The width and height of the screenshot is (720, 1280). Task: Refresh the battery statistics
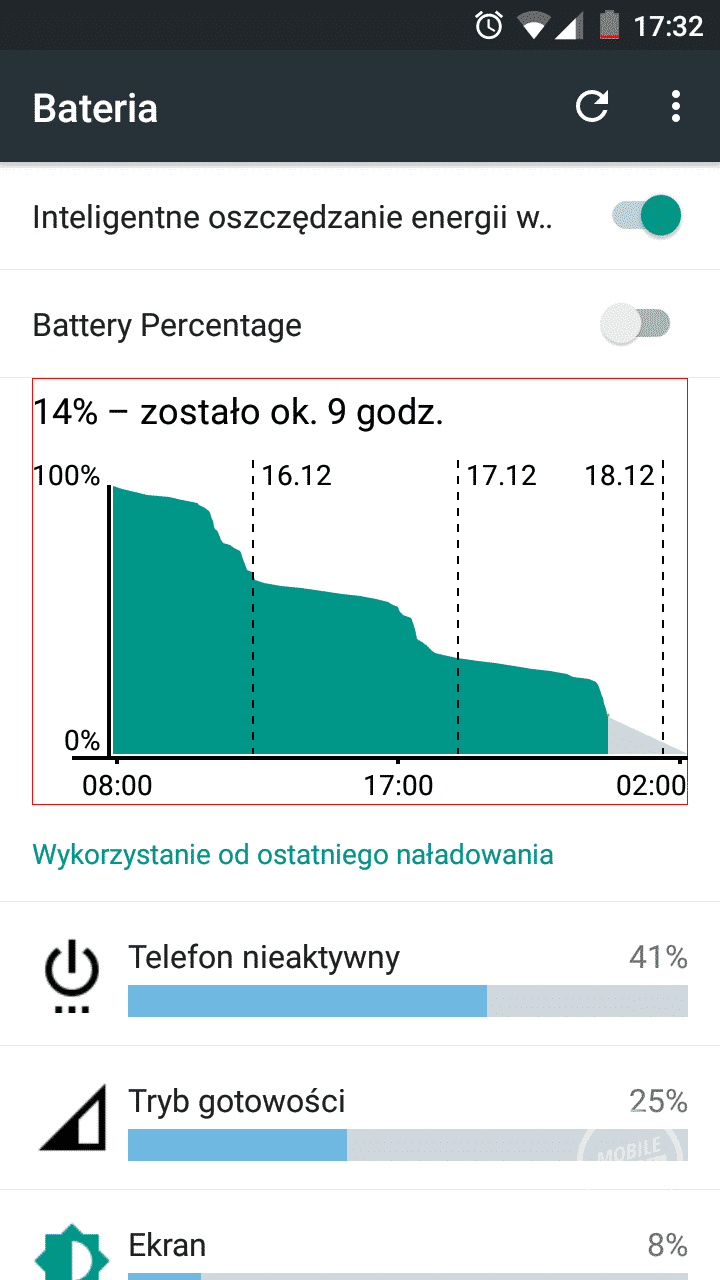(x=592, y=107)
